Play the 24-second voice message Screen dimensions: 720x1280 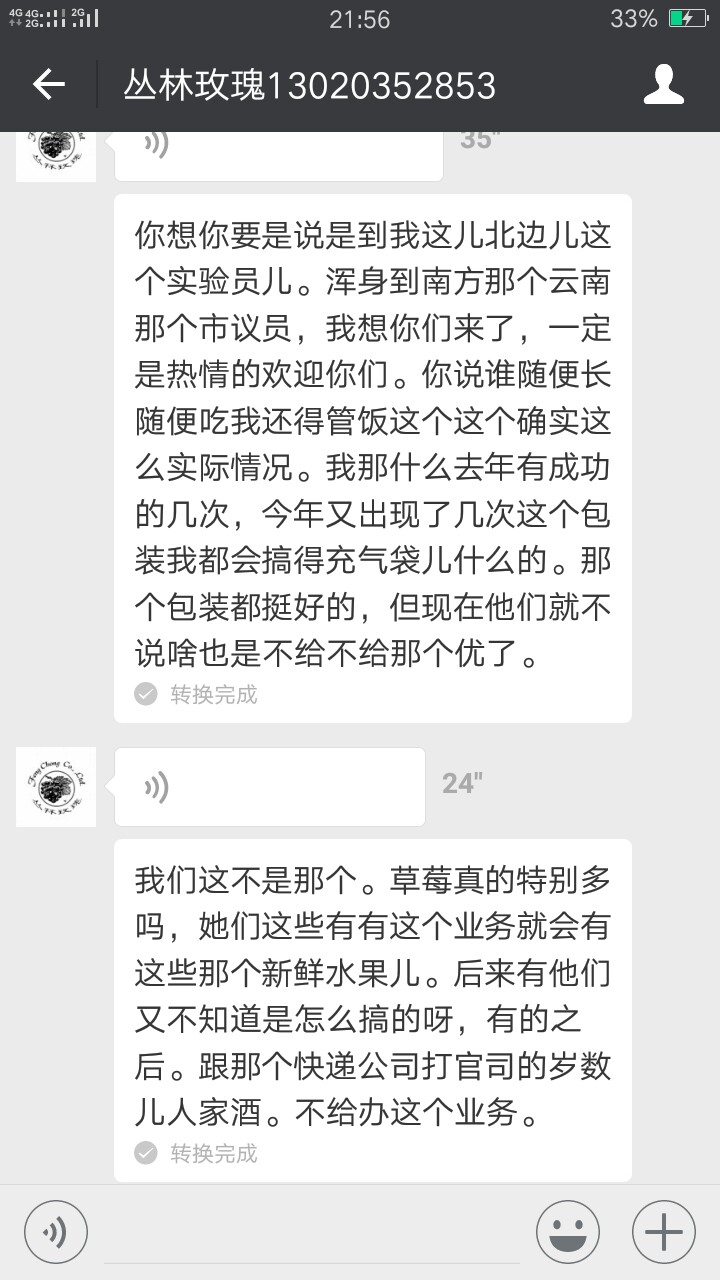coord(270,787)
